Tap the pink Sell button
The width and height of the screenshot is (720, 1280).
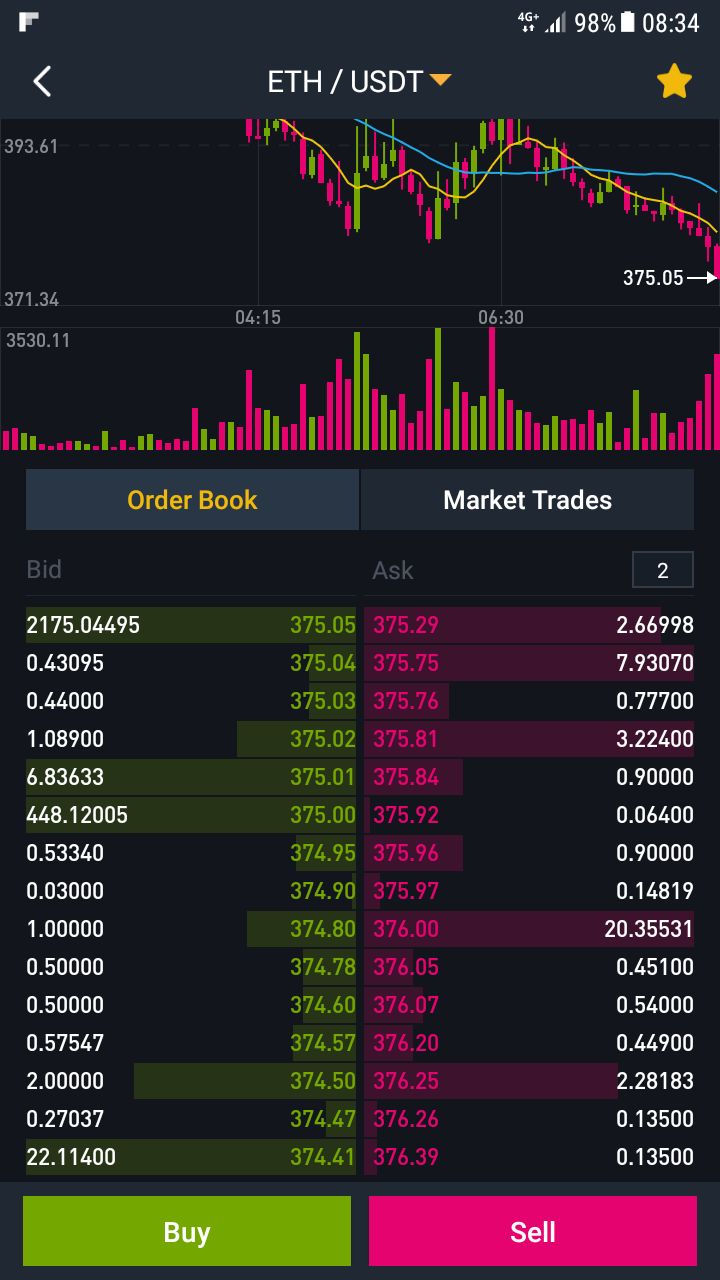tap(533, 1232)
